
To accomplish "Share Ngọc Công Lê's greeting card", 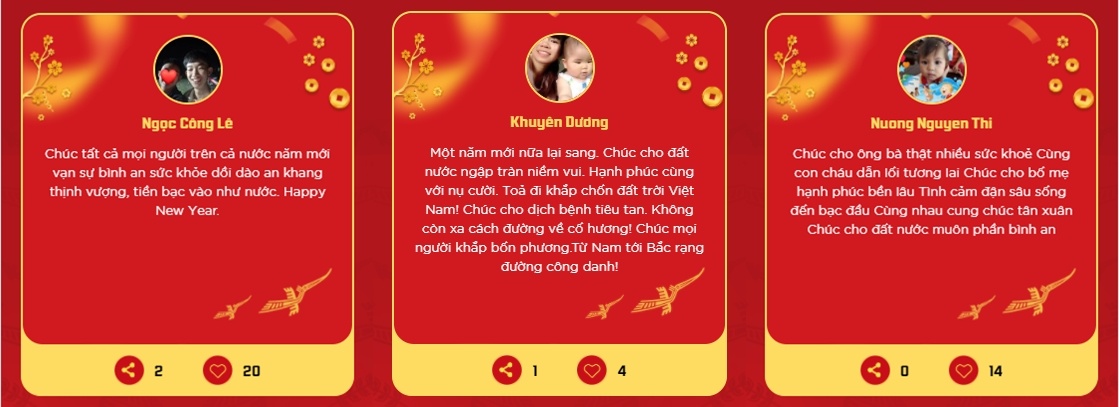I will click(x=128, y=371).
